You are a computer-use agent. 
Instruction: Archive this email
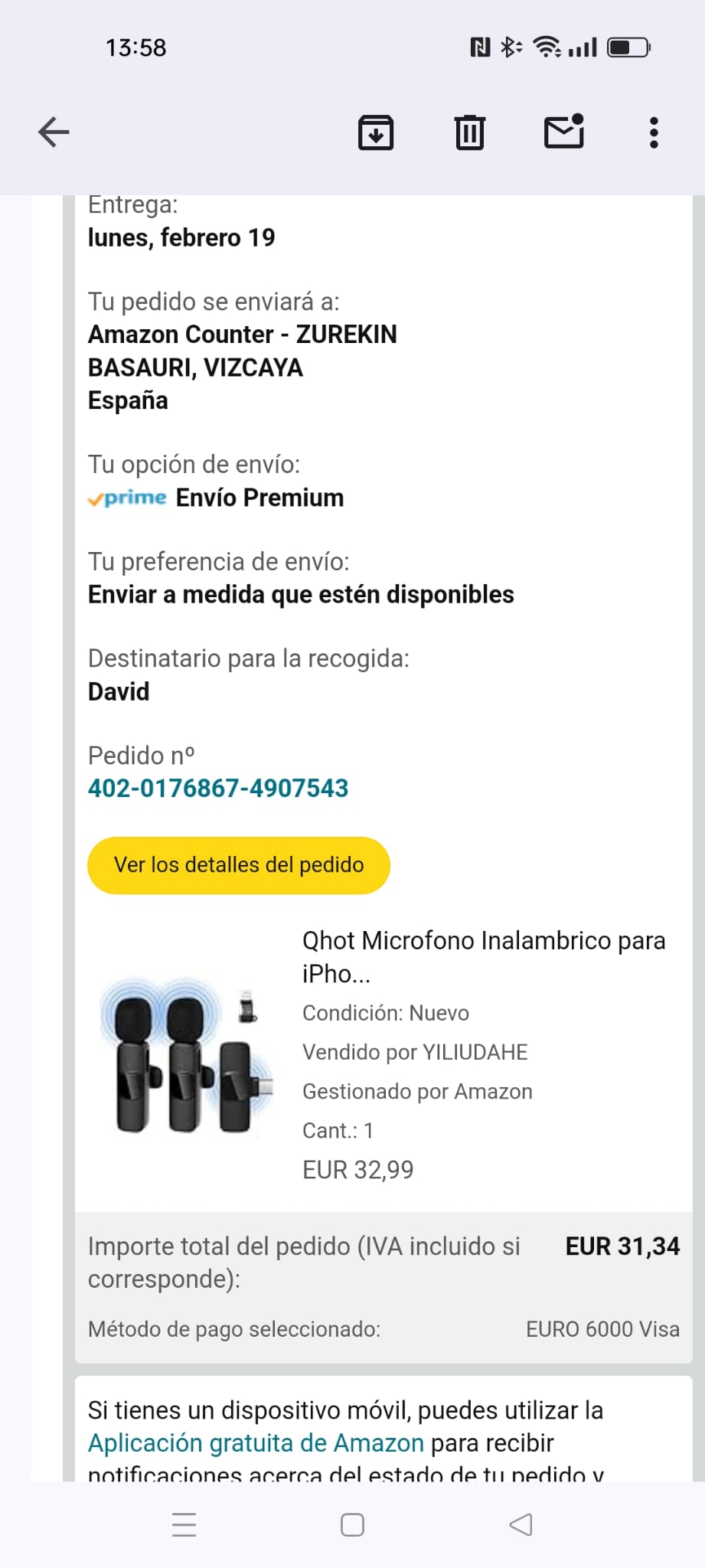pos(376,132)
